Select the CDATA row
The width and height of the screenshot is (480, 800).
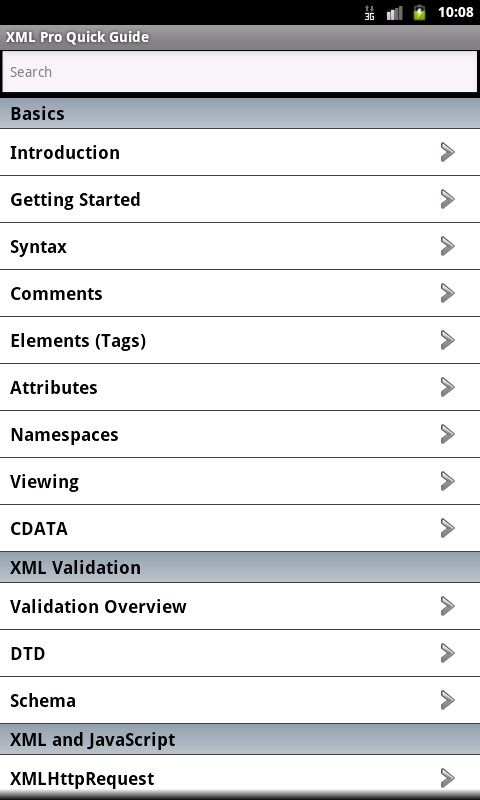[240, 528]
